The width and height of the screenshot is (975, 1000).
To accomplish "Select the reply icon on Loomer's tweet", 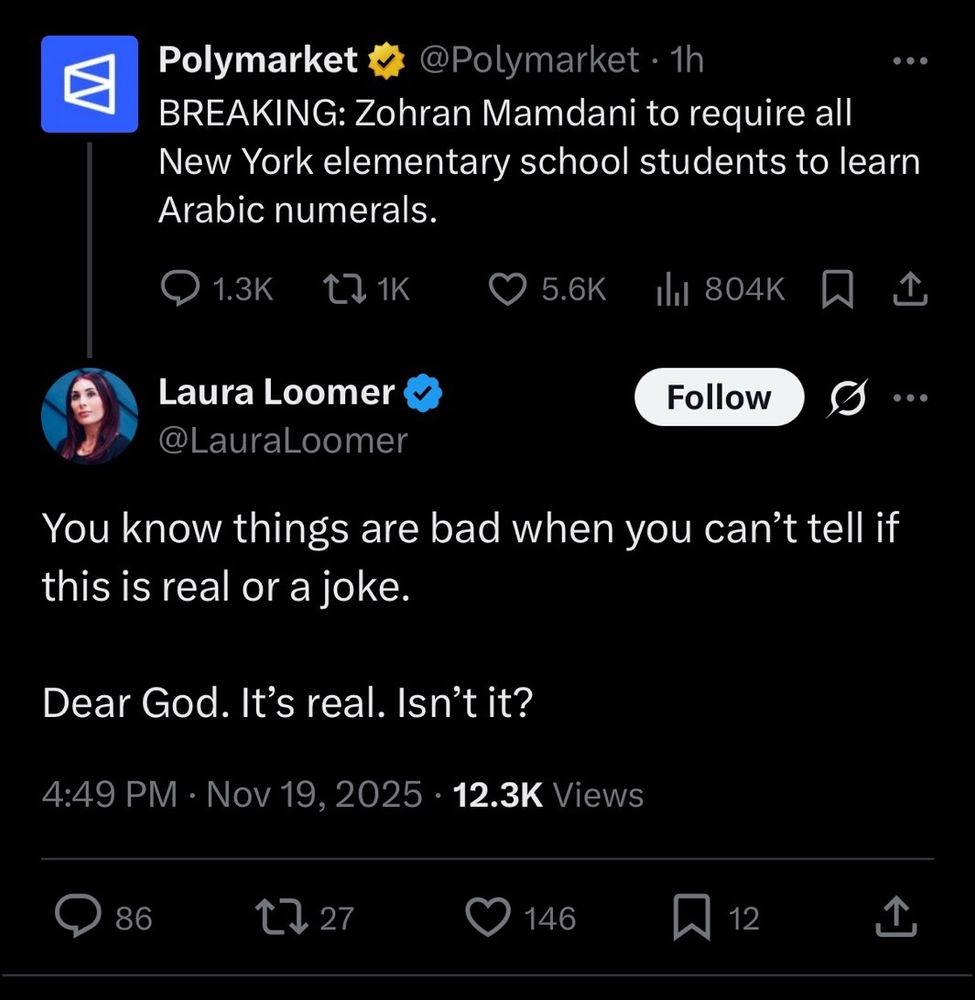I will 79,916.
